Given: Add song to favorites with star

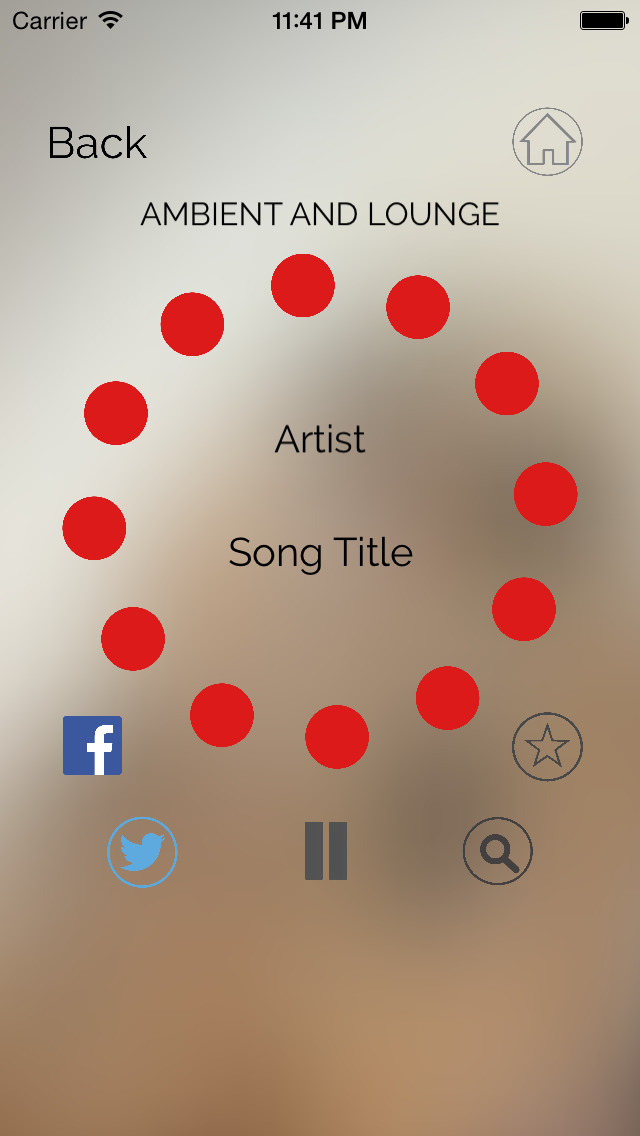Looking at the screenshot, I should tap(547, 746).
